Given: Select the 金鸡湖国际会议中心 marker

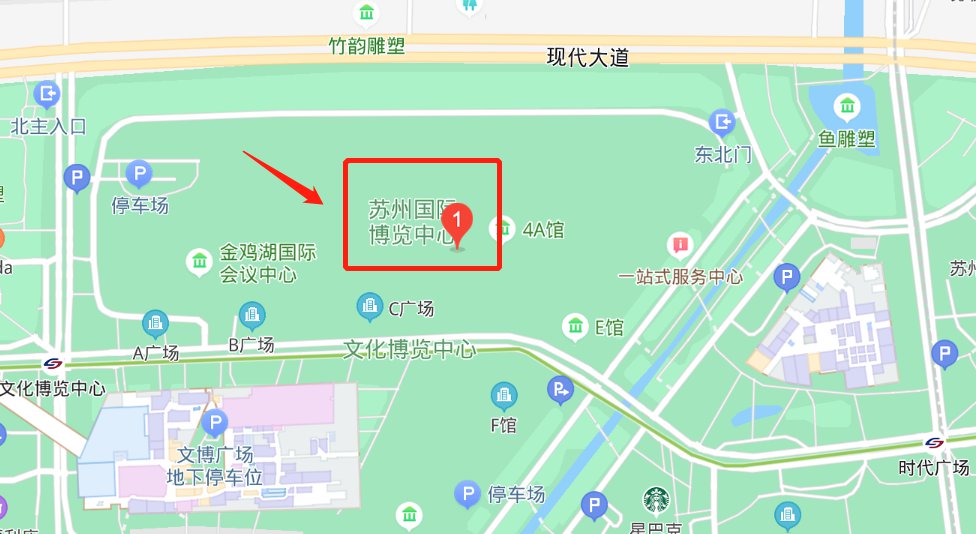Looking at the screenshot, I should click(x=200, y=261).
